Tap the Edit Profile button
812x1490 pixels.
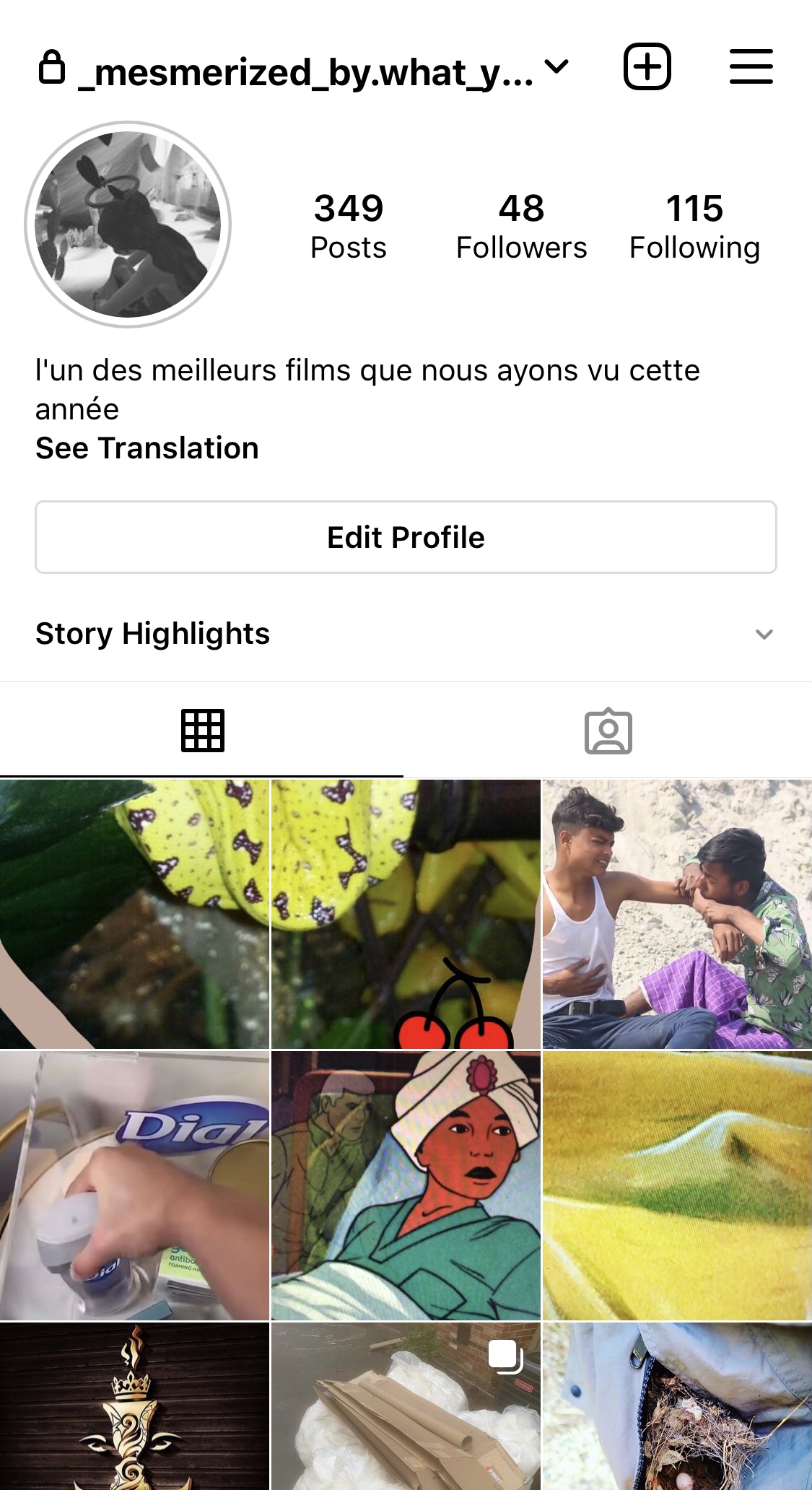[x=406, y=537]
